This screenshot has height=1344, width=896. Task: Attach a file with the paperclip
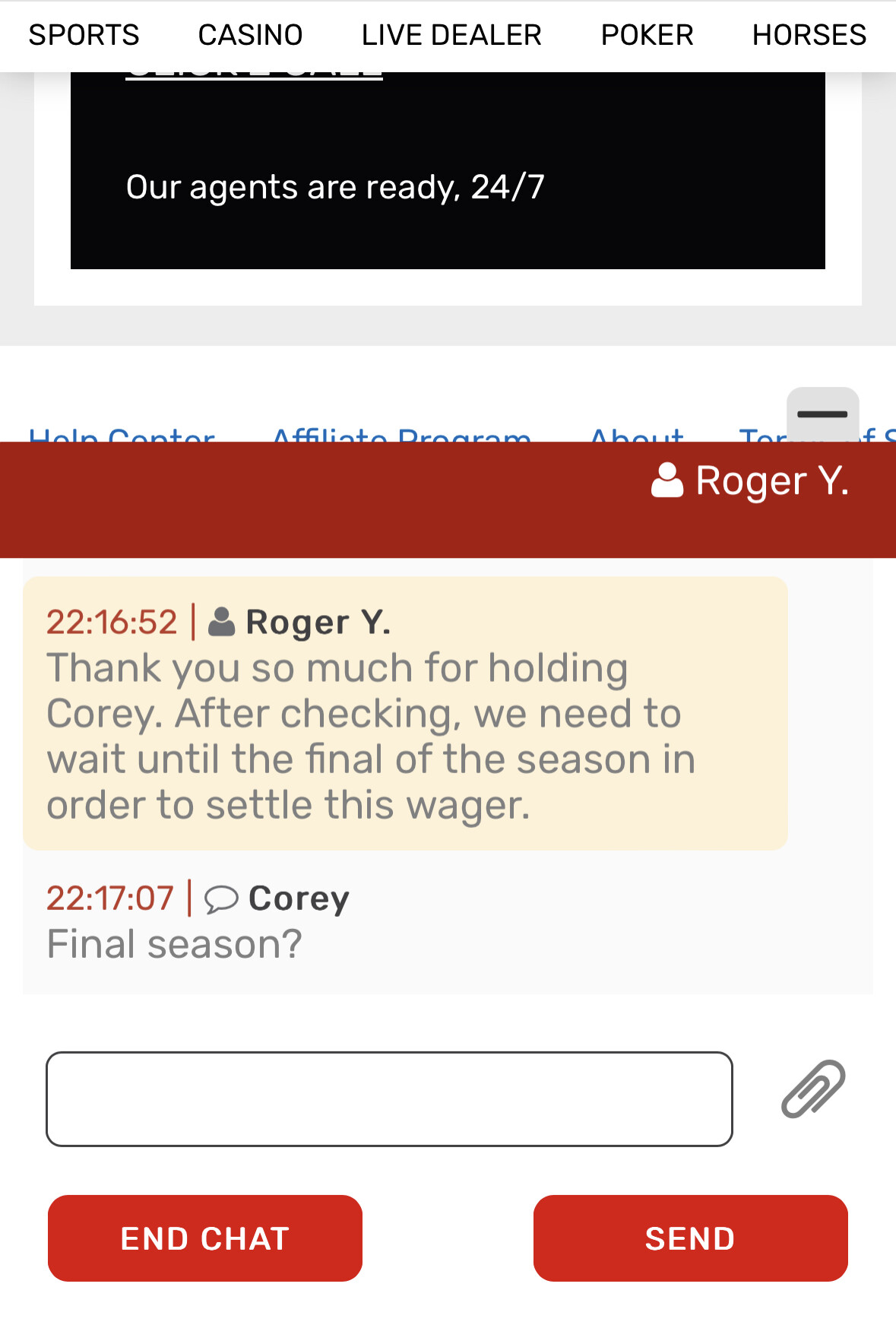[813, 1089]
